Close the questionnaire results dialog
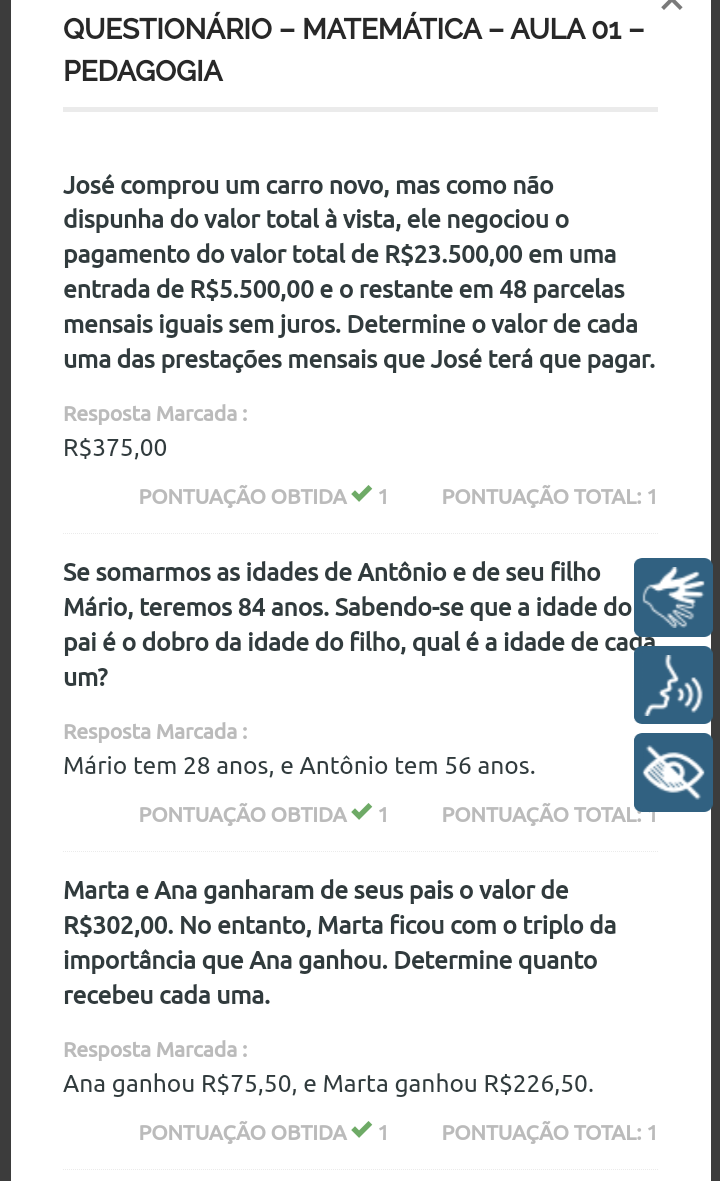Image resolution: width=720 pixels, height=1181 pixels. 672,5
